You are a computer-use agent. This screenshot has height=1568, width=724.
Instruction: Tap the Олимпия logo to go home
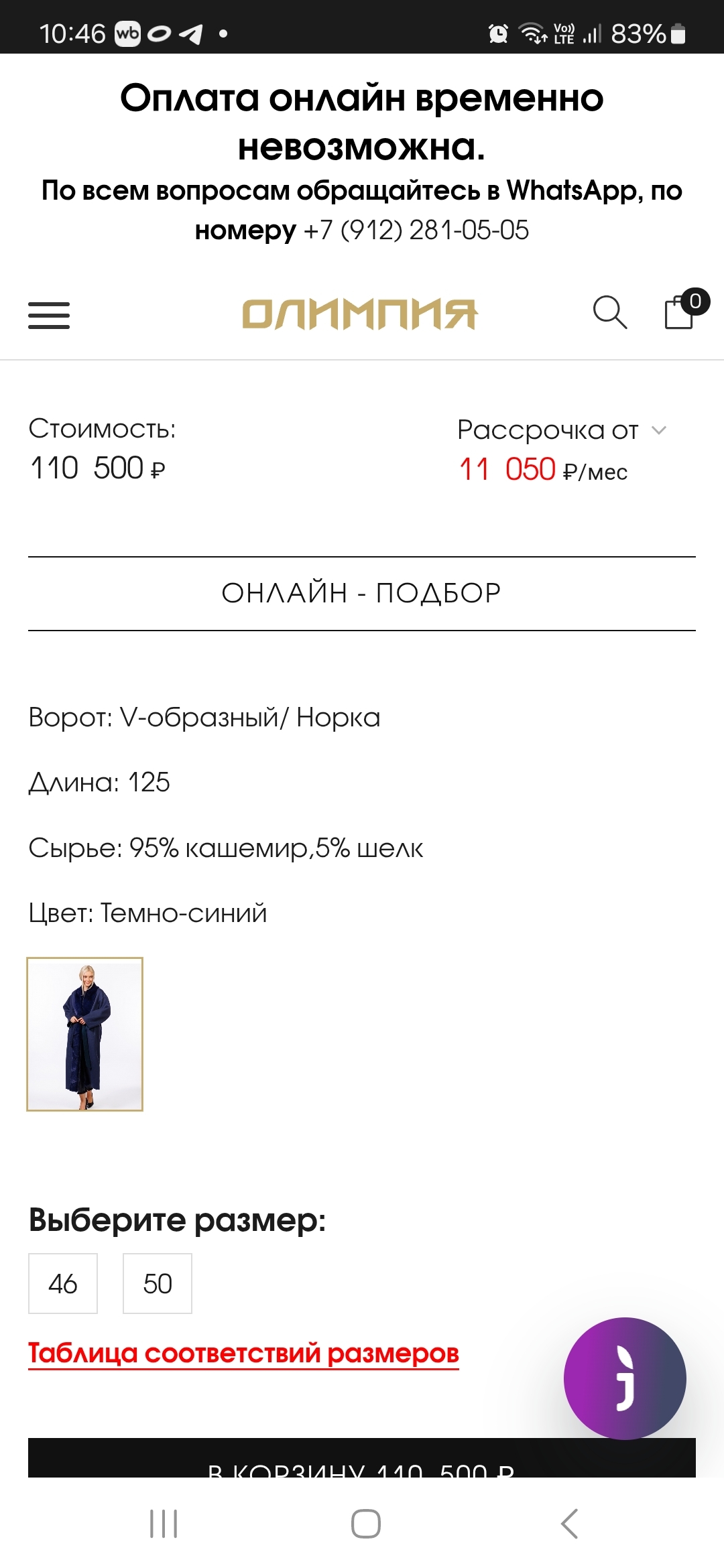coord(360,314)
